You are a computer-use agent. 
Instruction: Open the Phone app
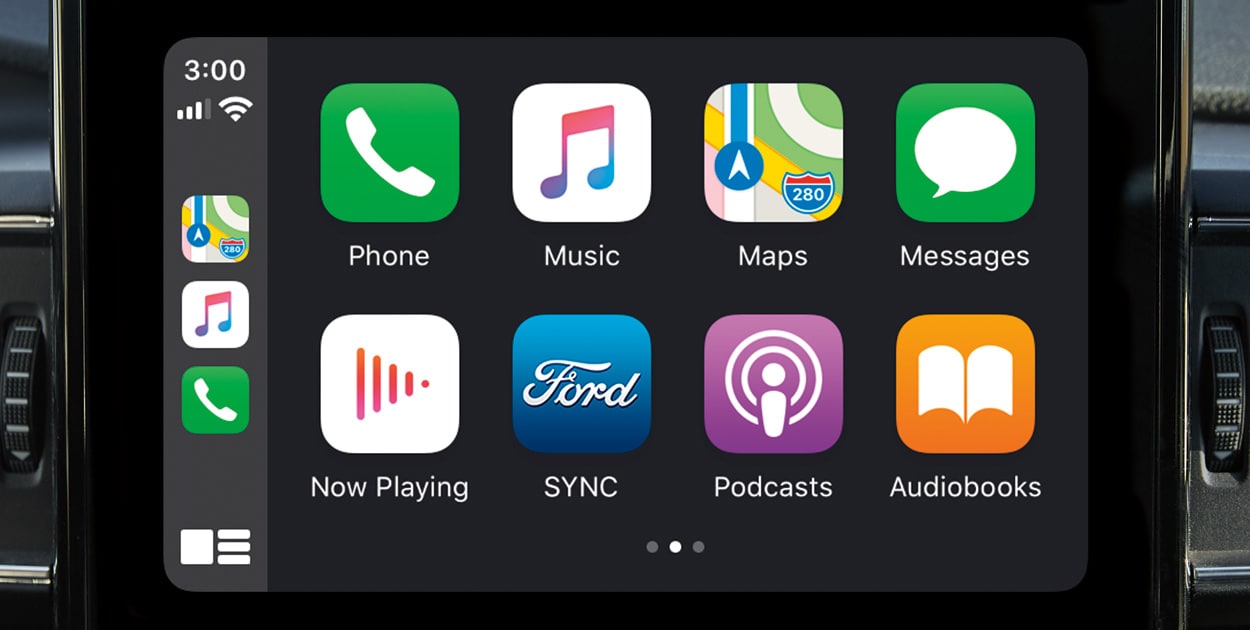pyautogui.click(x=389, y=152)
